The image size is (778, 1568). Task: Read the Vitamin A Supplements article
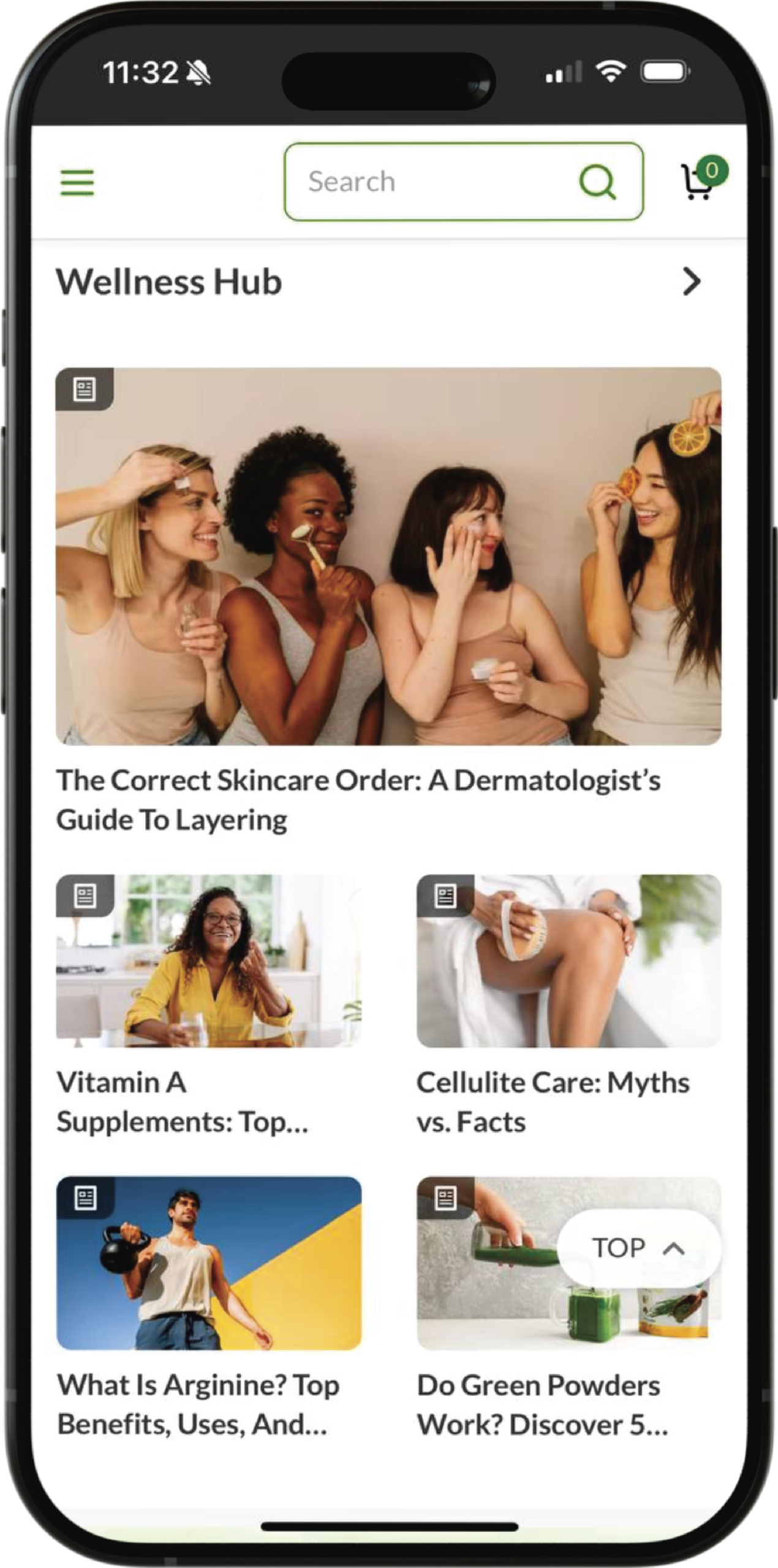[208, 960]
